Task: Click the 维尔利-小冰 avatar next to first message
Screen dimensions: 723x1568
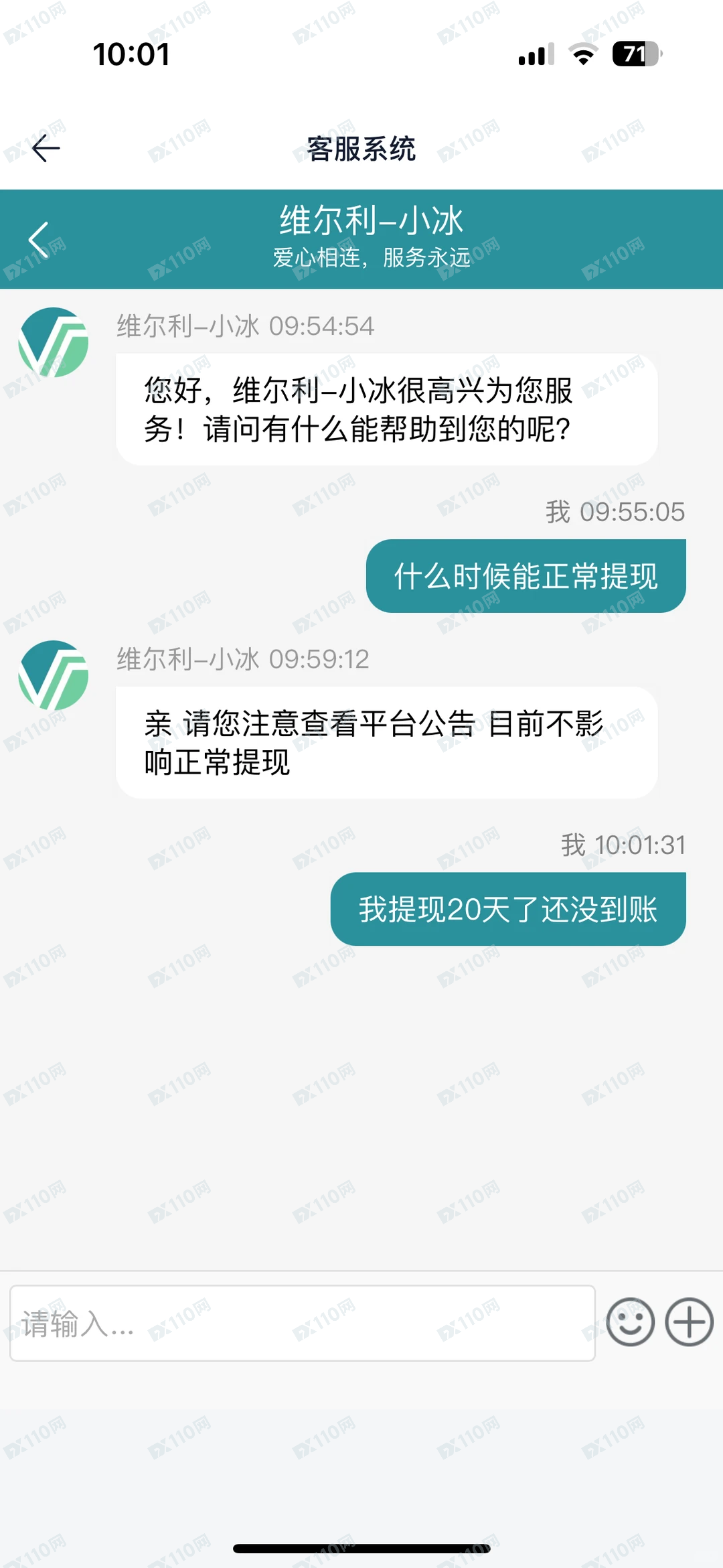Action: pyautogui.click(x=56, y=342)
